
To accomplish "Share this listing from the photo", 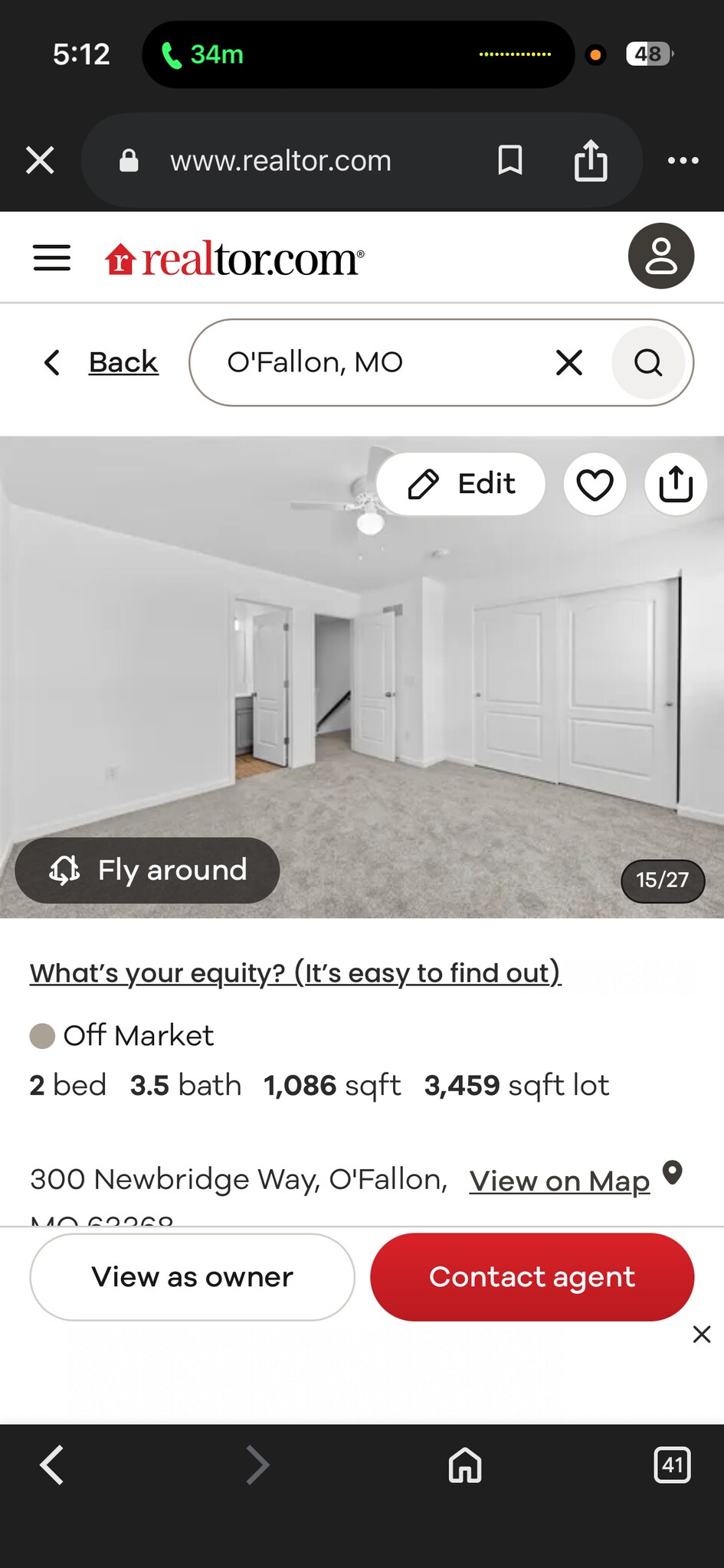I will tap(676, 484).
